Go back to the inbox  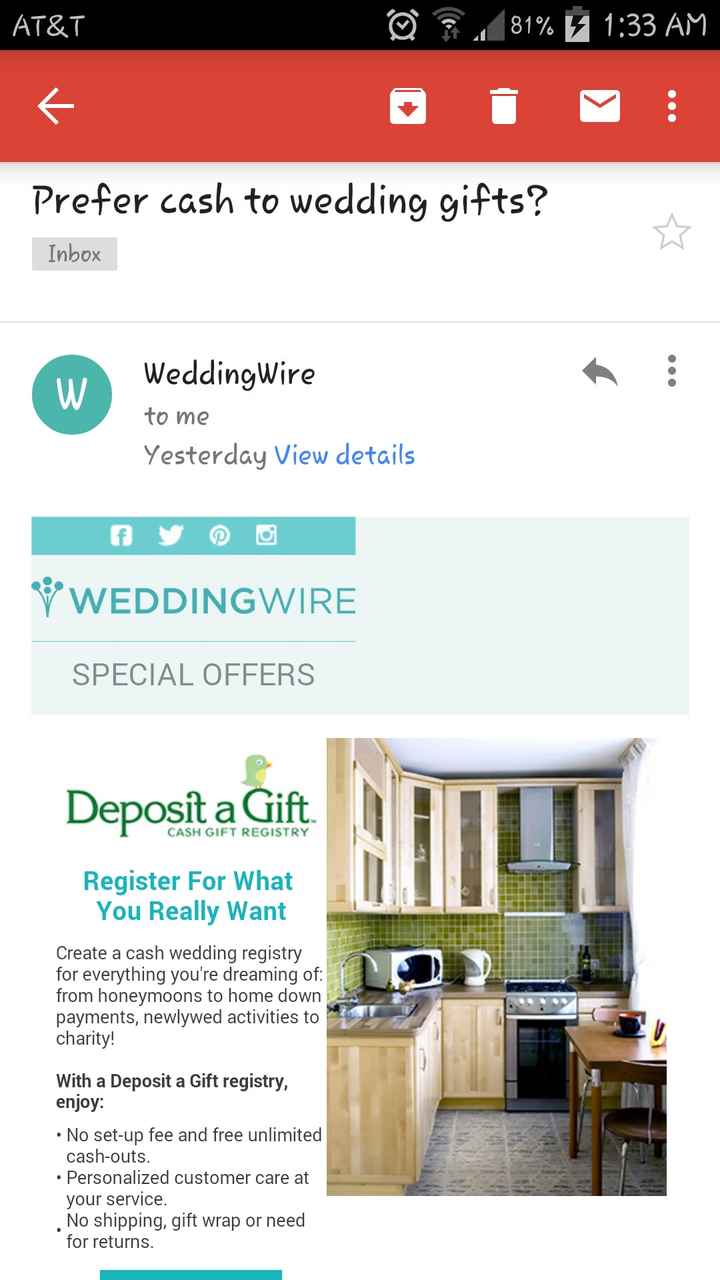coord(56,106)
